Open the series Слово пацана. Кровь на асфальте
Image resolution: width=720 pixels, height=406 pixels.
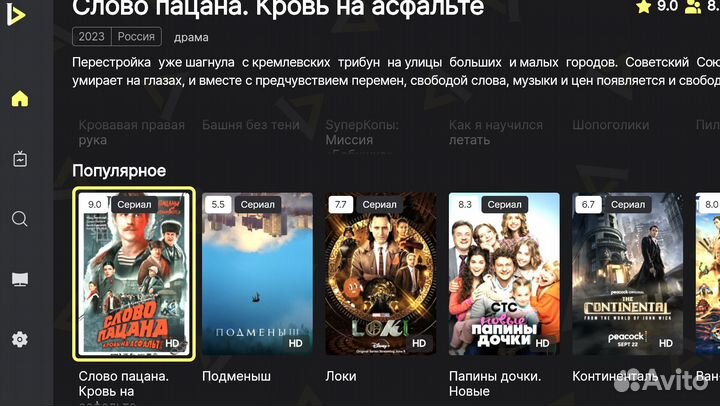[x=134, y=275]
